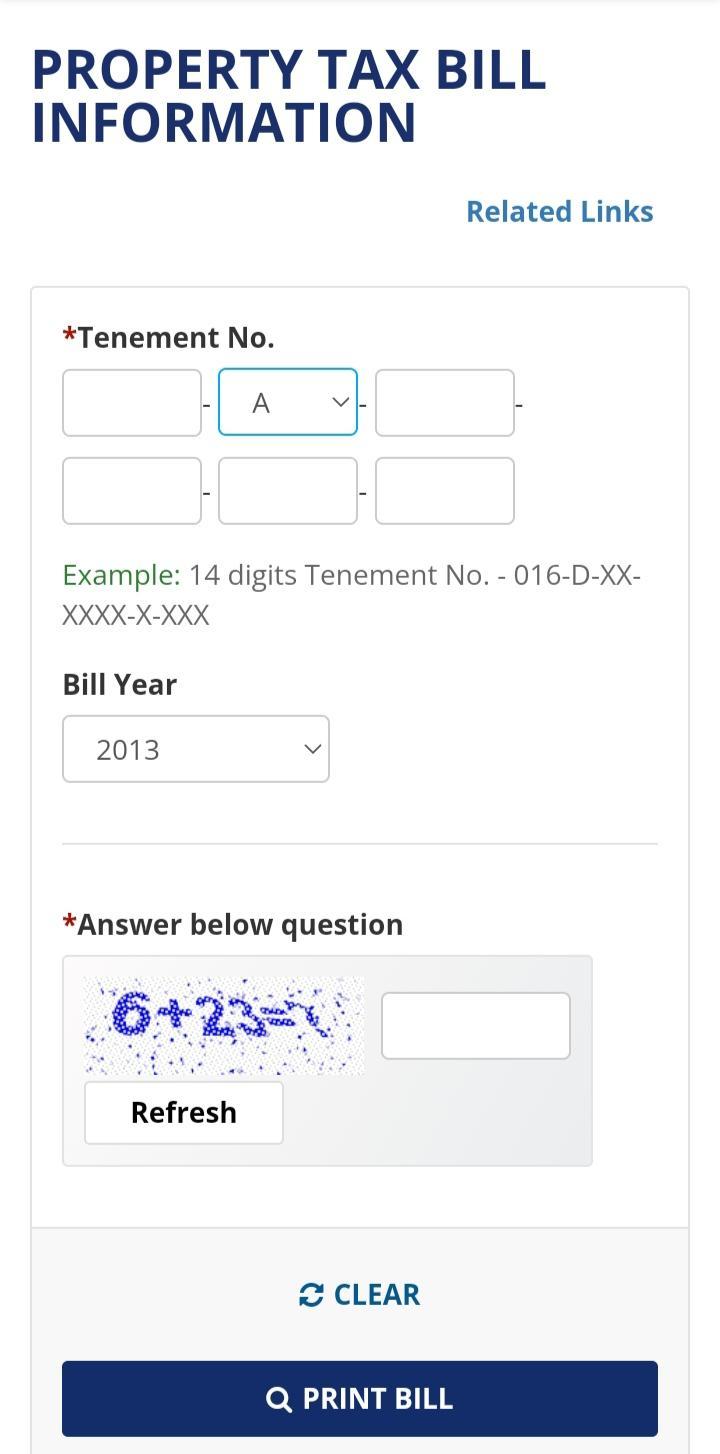Tap the first Tenement No. field
This screenshot has height=1454, width=720.
[x=132, y=403]
